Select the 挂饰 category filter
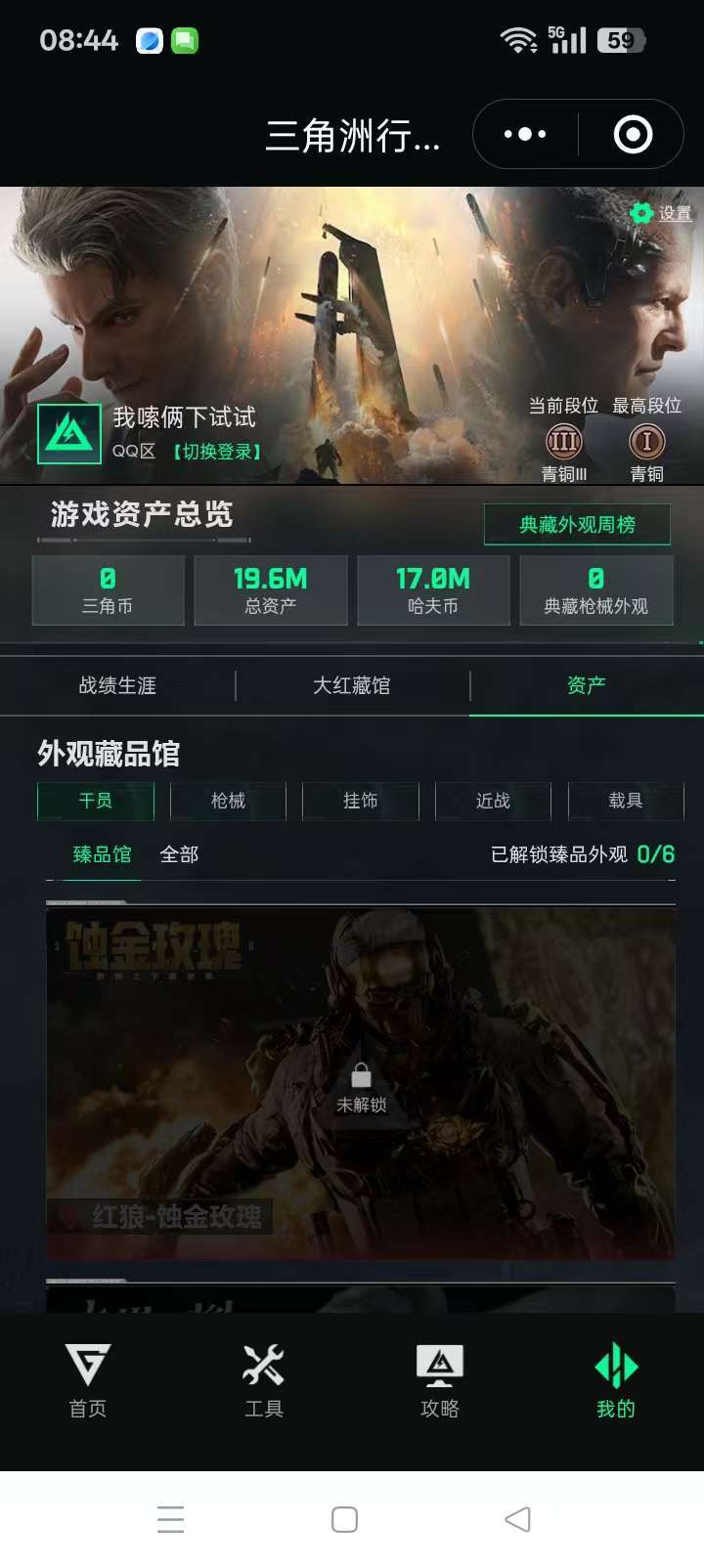The image size is (704, 1568). 360,801
